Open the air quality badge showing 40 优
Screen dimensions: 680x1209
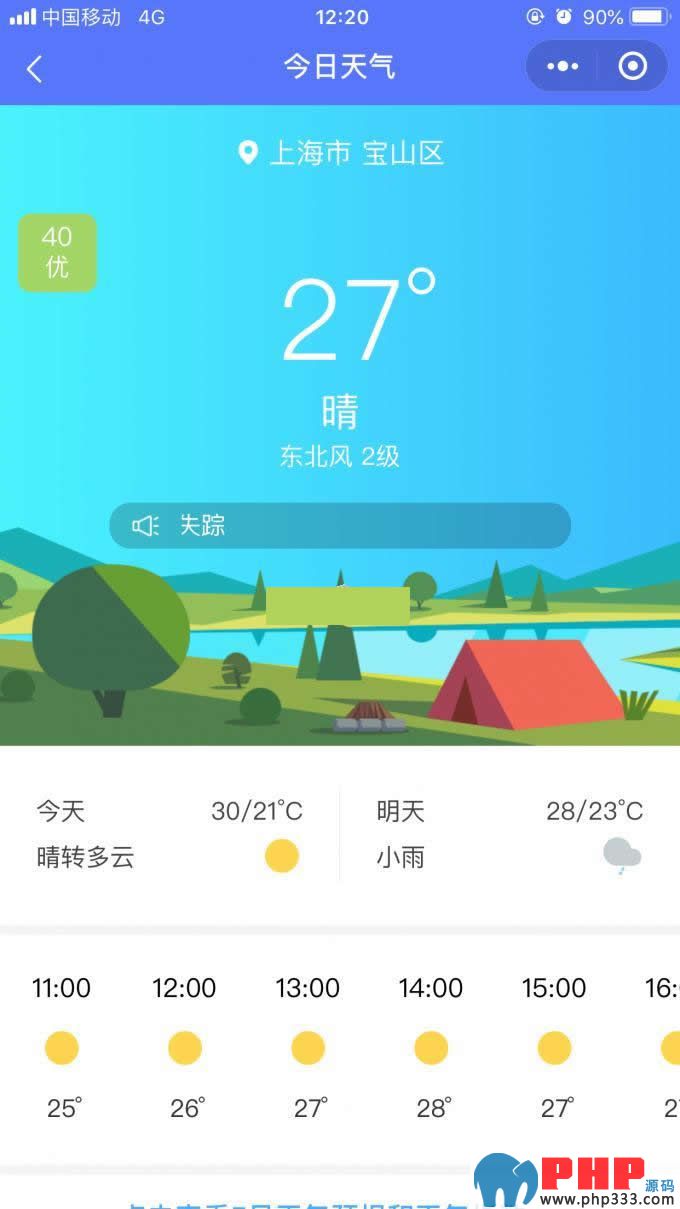57,252
